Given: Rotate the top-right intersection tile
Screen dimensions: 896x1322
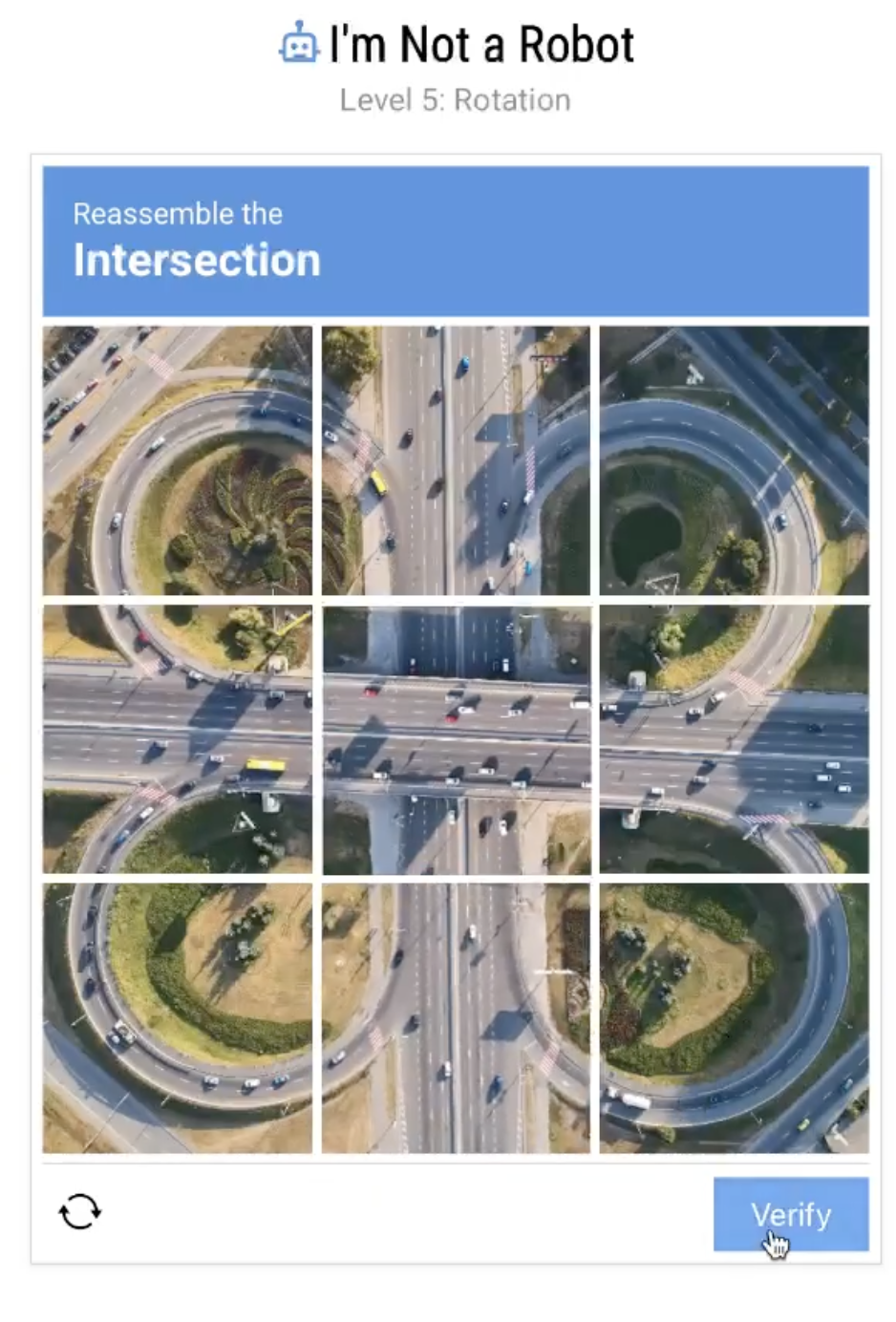Looking at the screenshot, I should pyautogui.click(x=734, y=460).
